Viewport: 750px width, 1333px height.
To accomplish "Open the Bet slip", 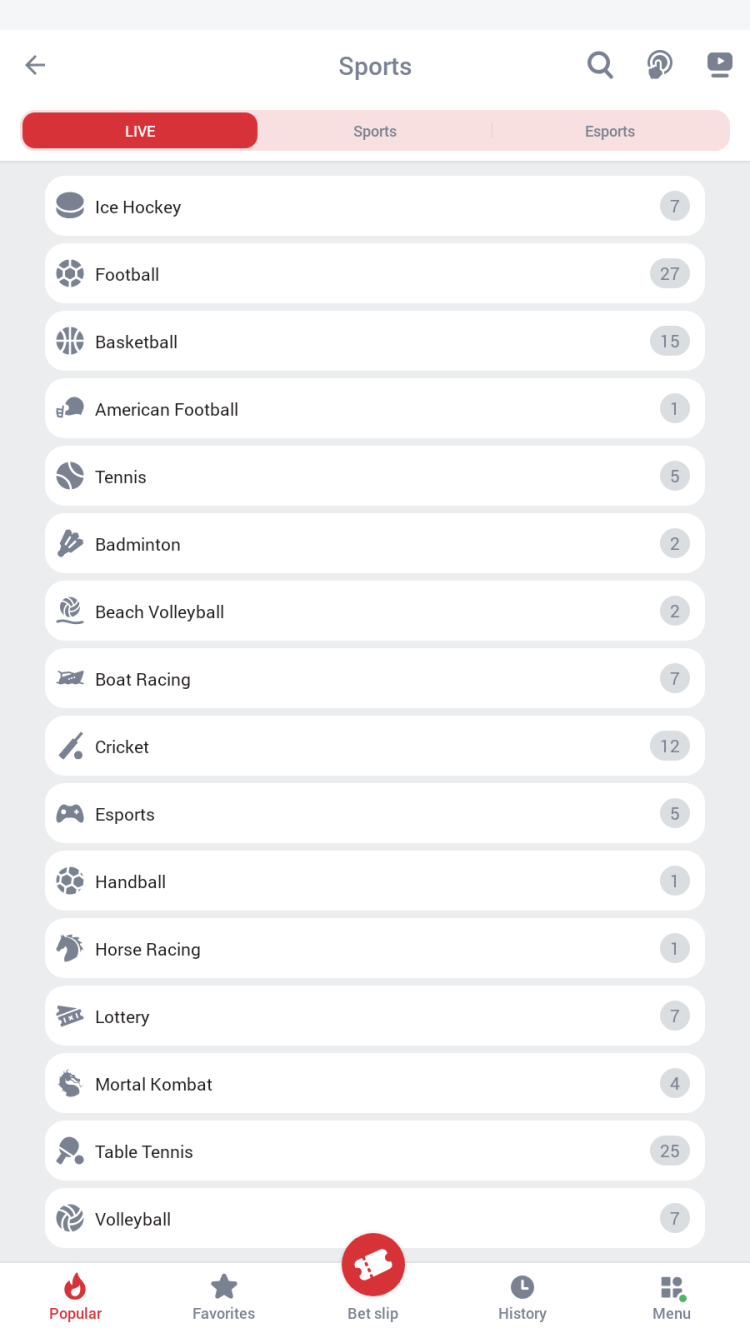I will pos(373,1275).
